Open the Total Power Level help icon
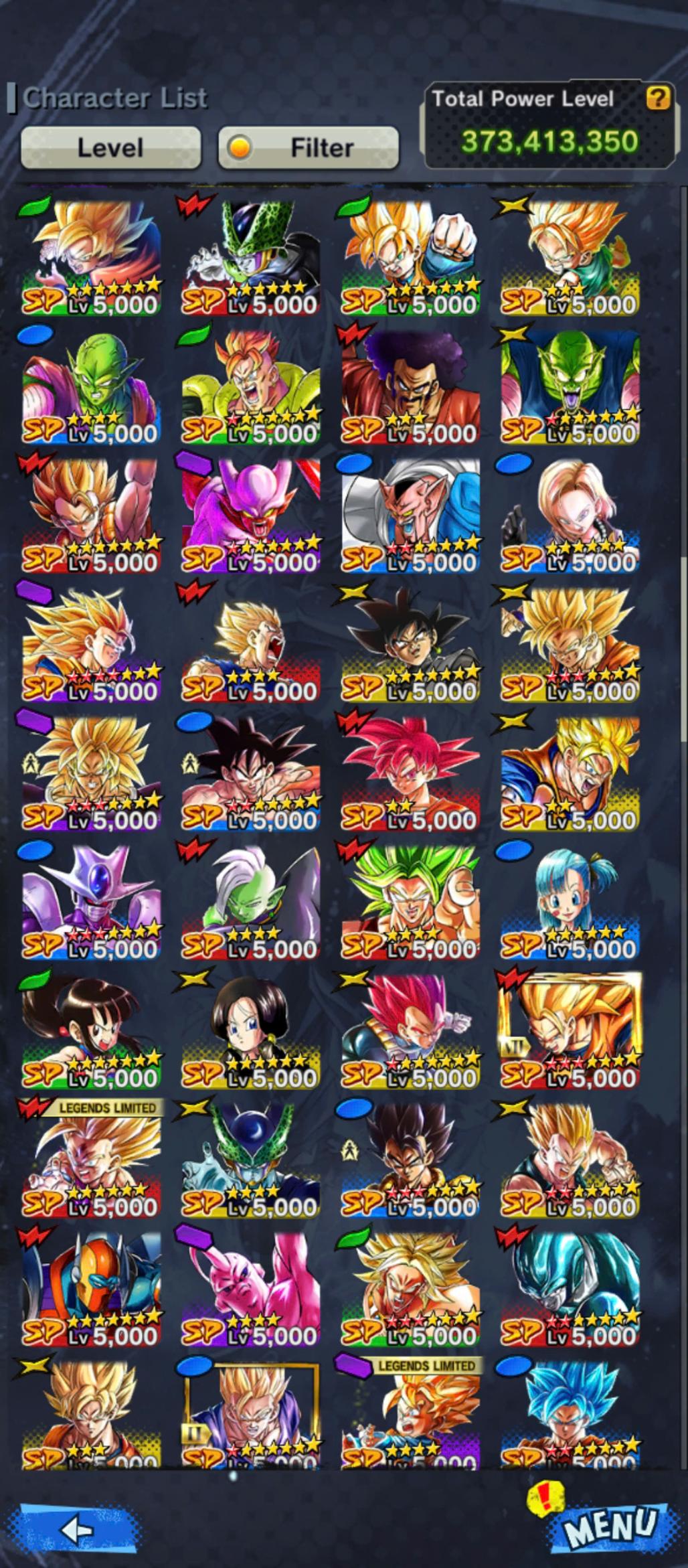This screenshot has width=688, height=1568. 657,99
